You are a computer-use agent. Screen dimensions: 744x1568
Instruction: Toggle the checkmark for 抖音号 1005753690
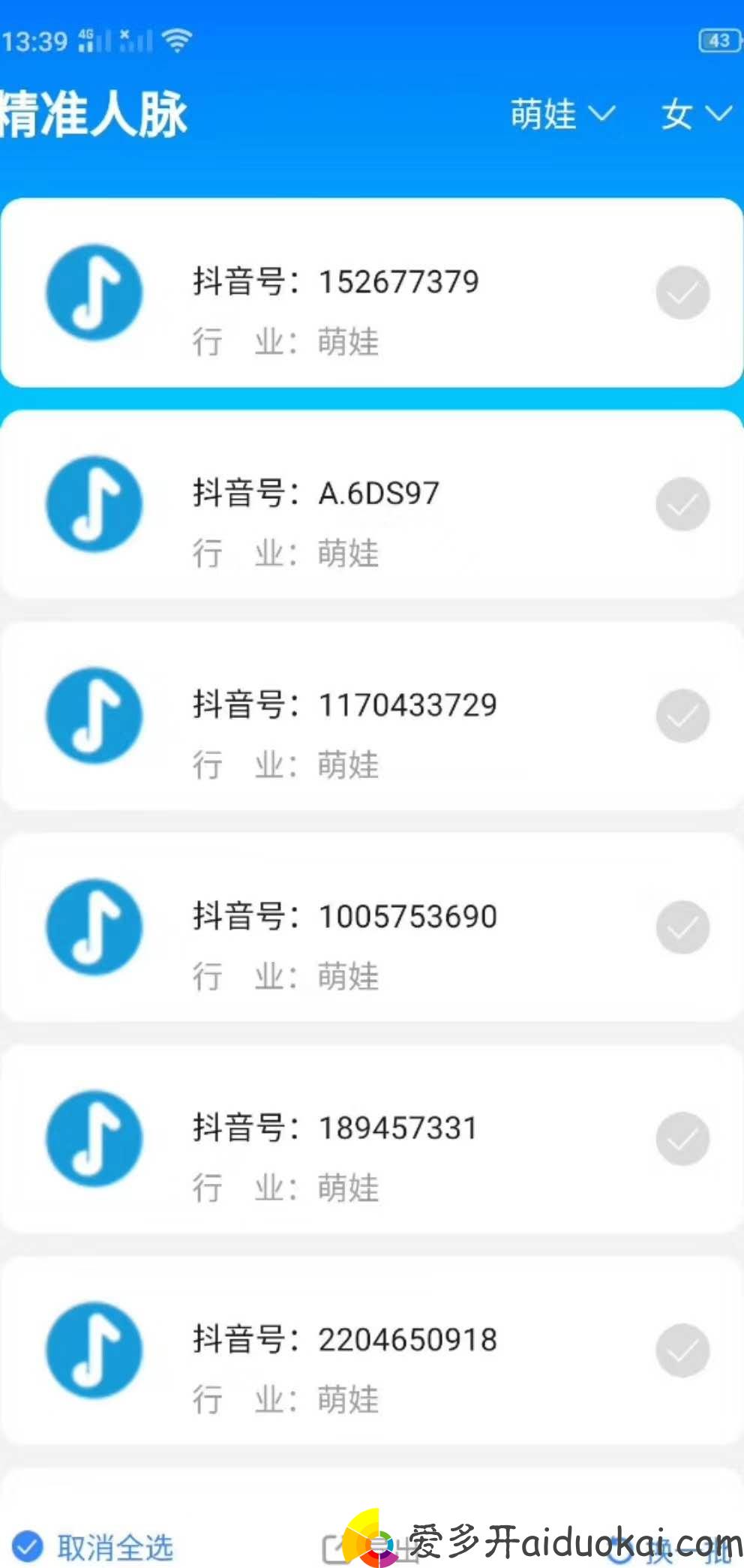point(682,927)
